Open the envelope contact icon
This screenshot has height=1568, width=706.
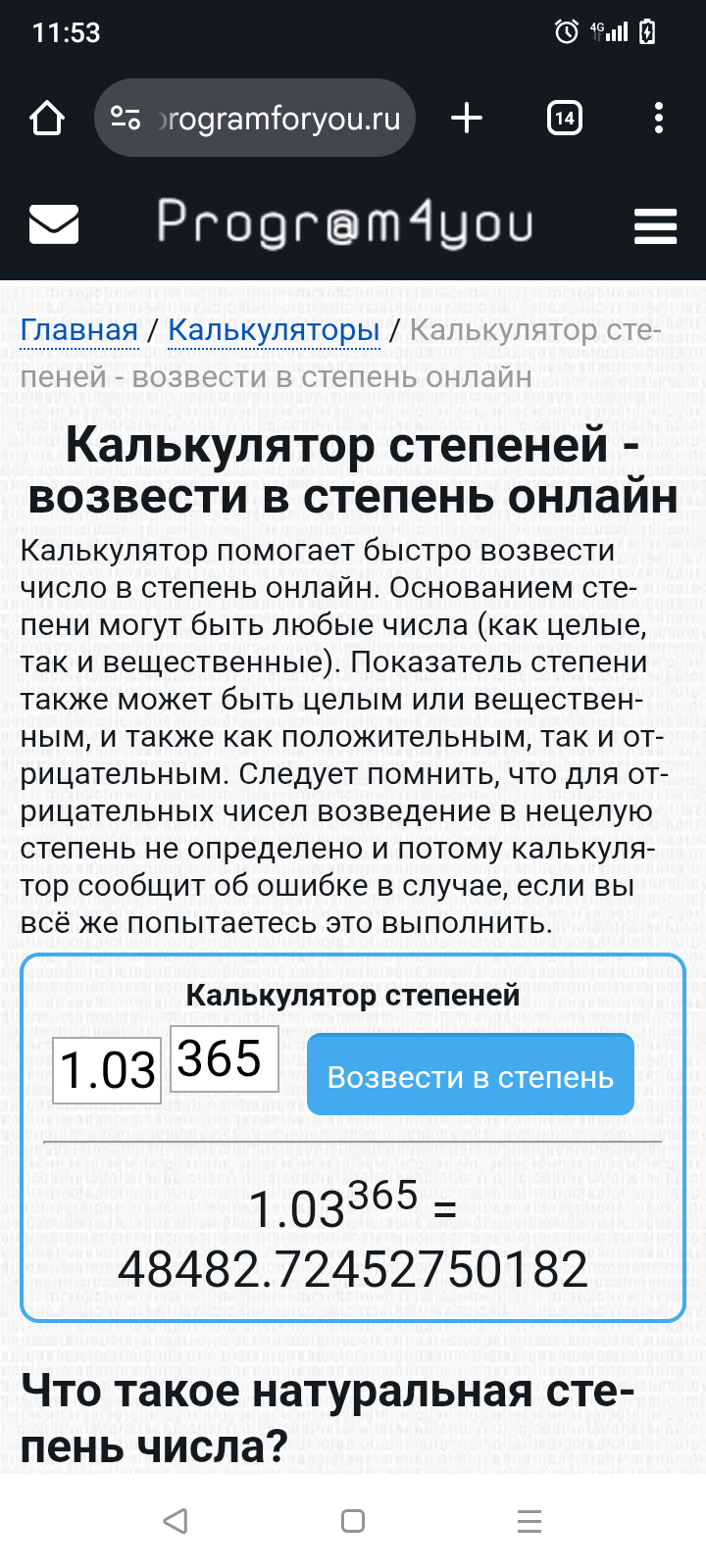coord(54,224)
